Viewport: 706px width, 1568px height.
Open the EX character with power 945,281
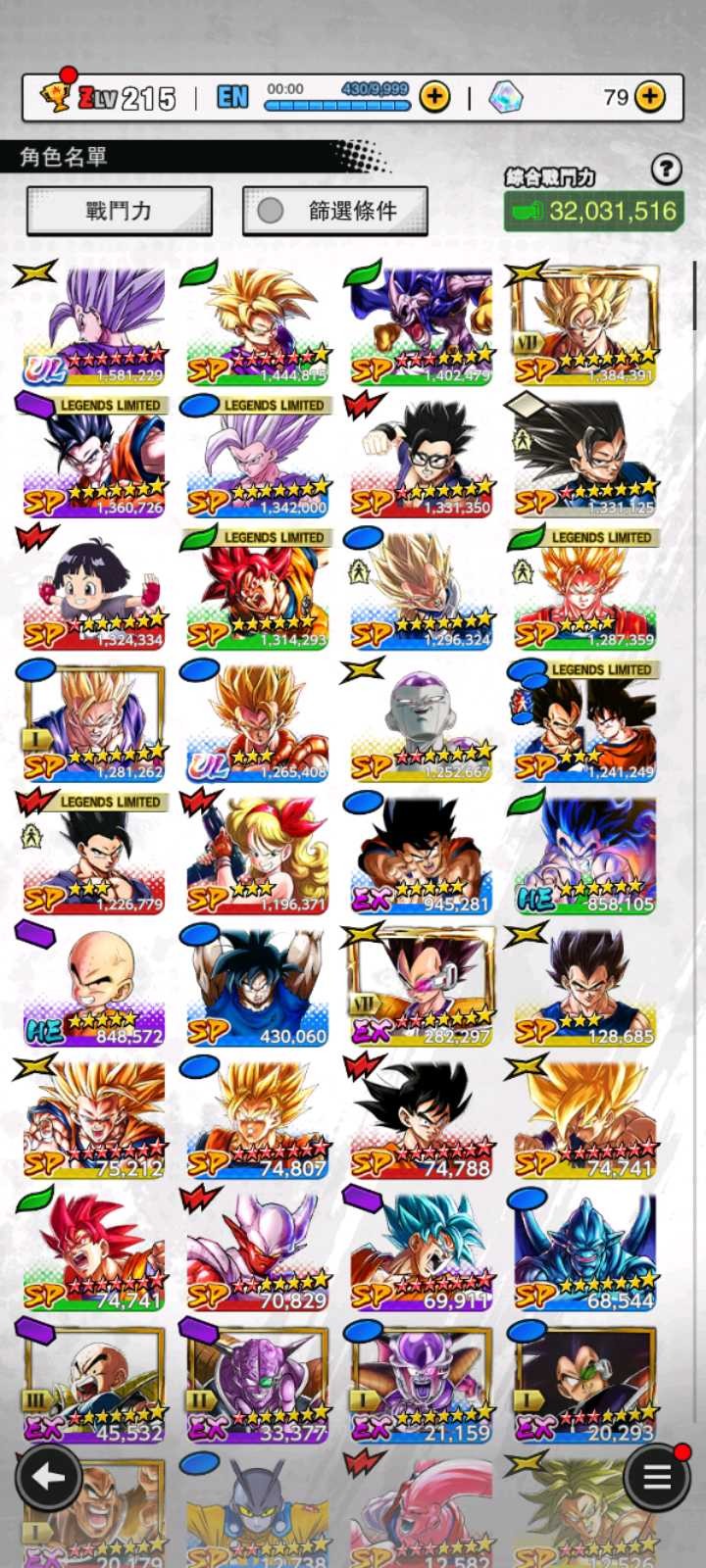coord(421,855)
